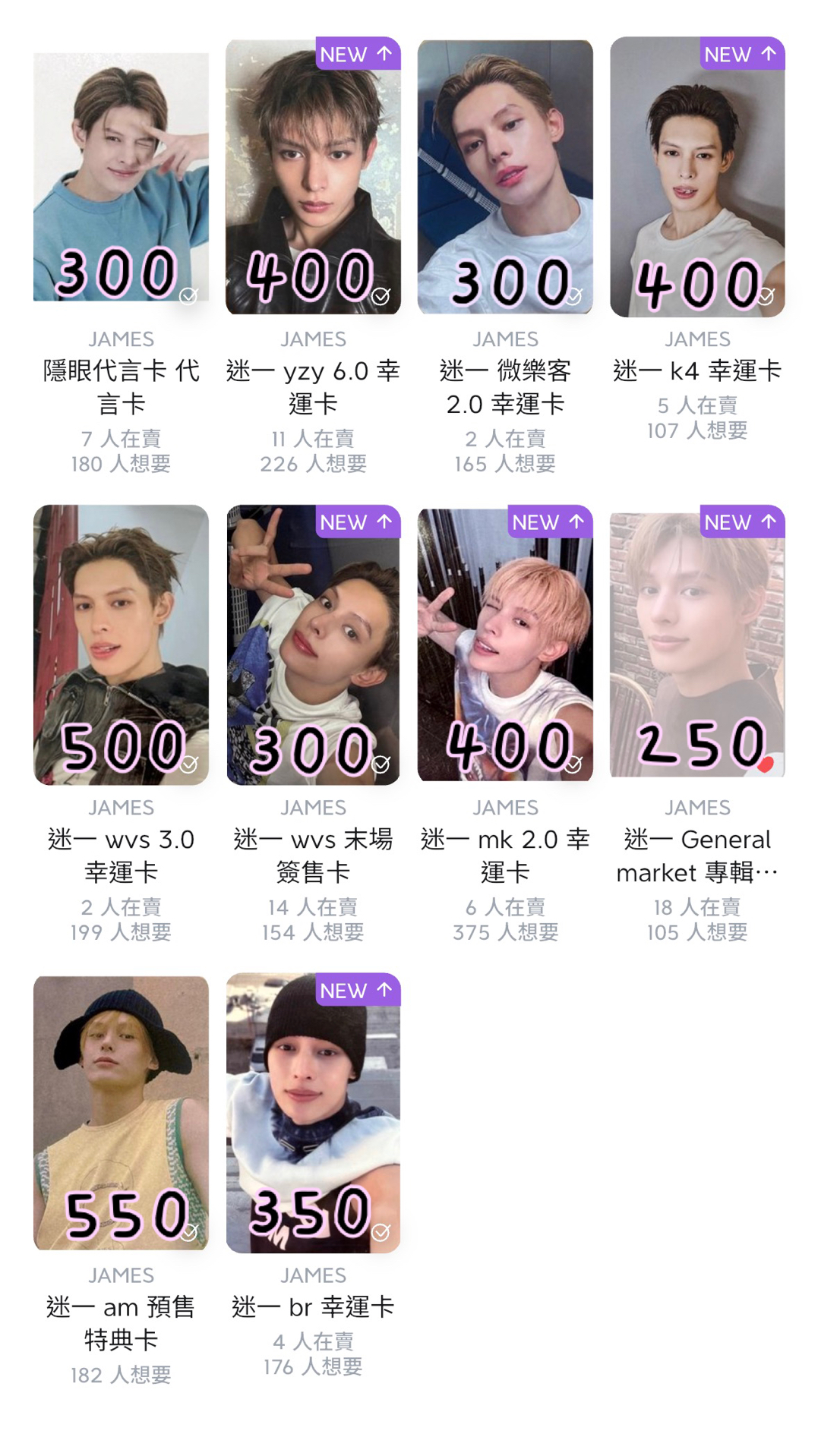818x1456 pixels.
Task: Open the JAMES seller name under 隱眼代言卡
Action: click(122, 339)
